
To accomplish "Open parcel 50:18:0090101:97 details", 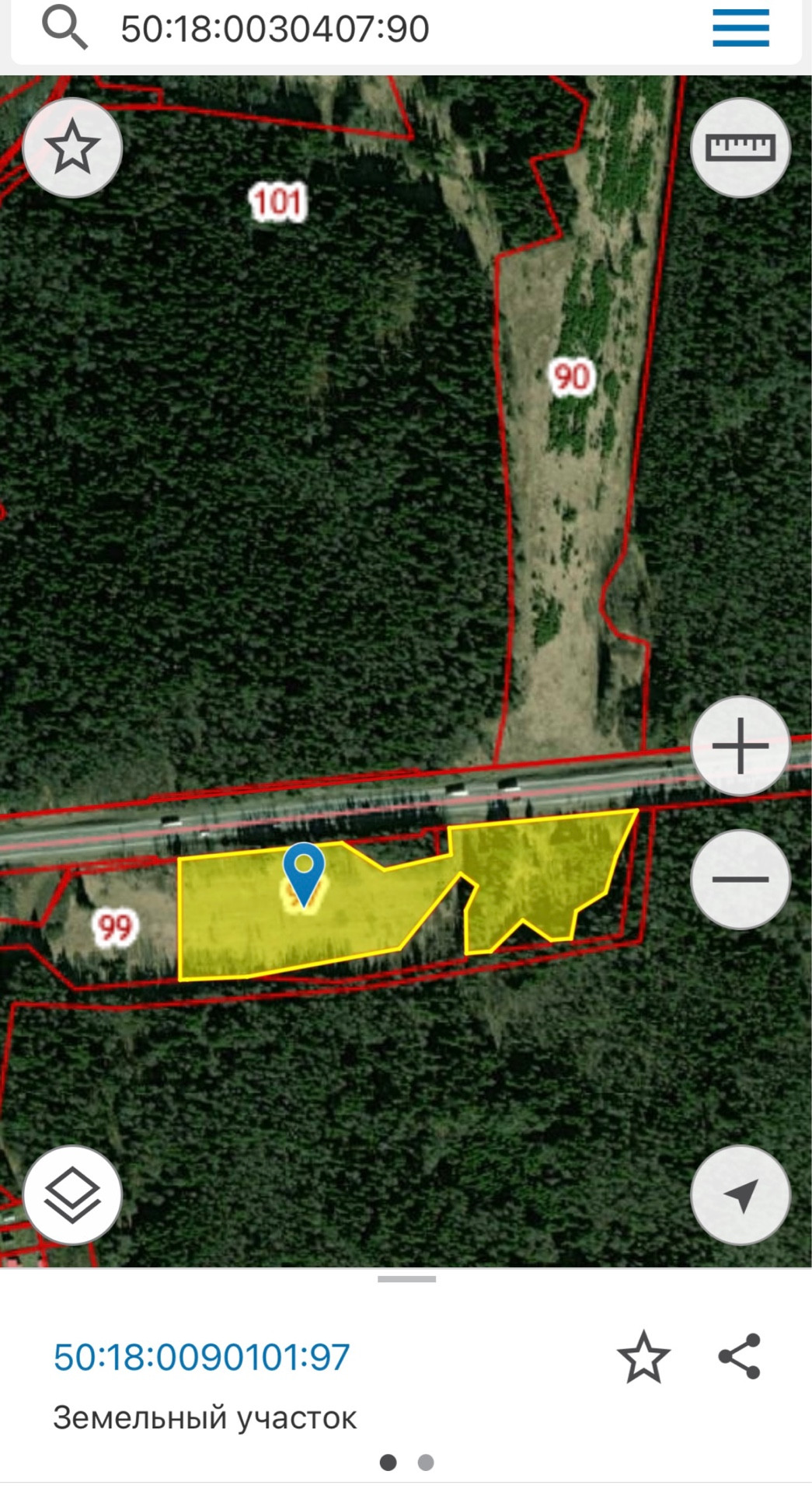I will click(202, 1358).
